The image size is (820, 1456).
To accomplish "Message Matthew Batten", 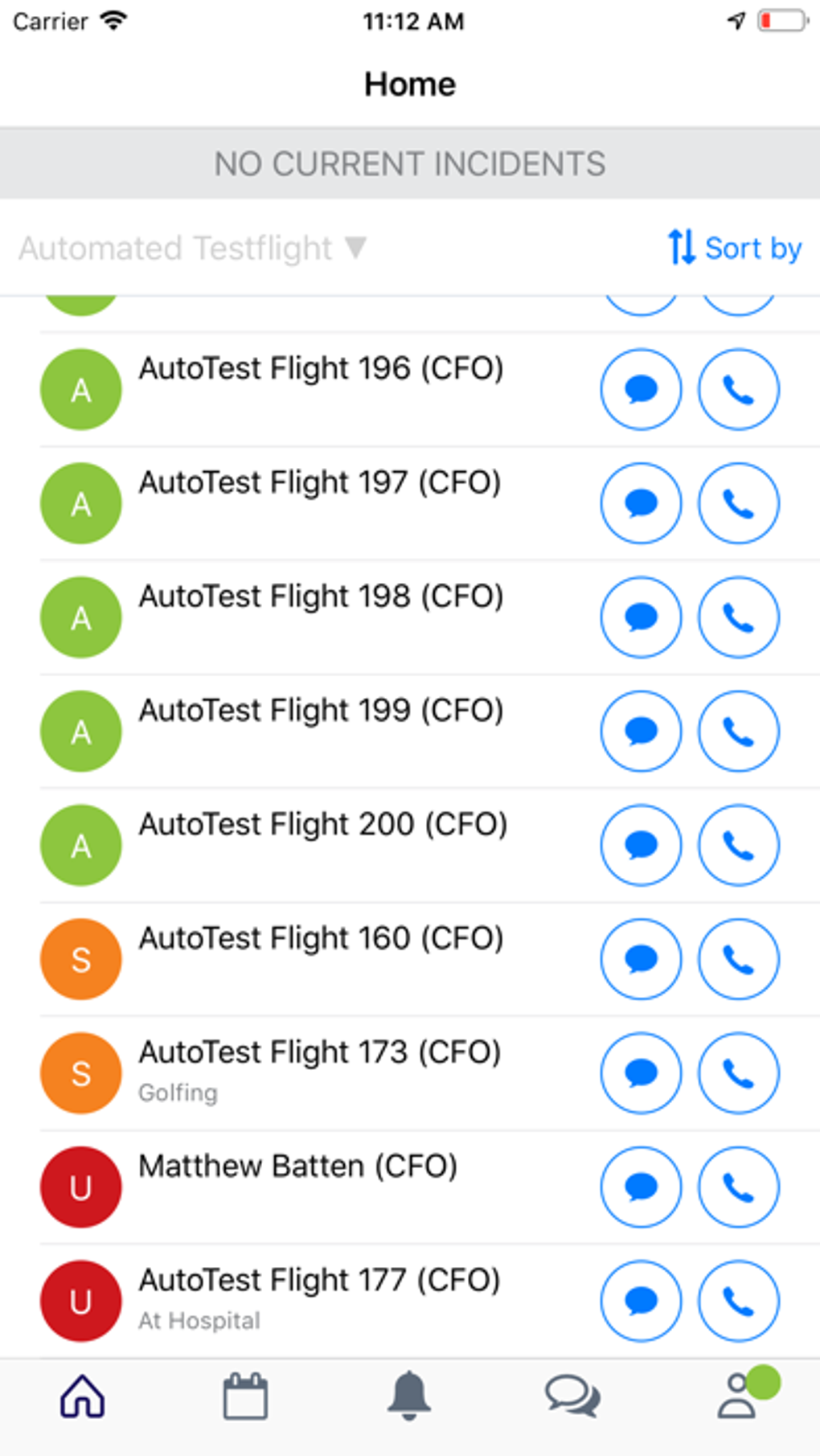I will point(641,1187).
